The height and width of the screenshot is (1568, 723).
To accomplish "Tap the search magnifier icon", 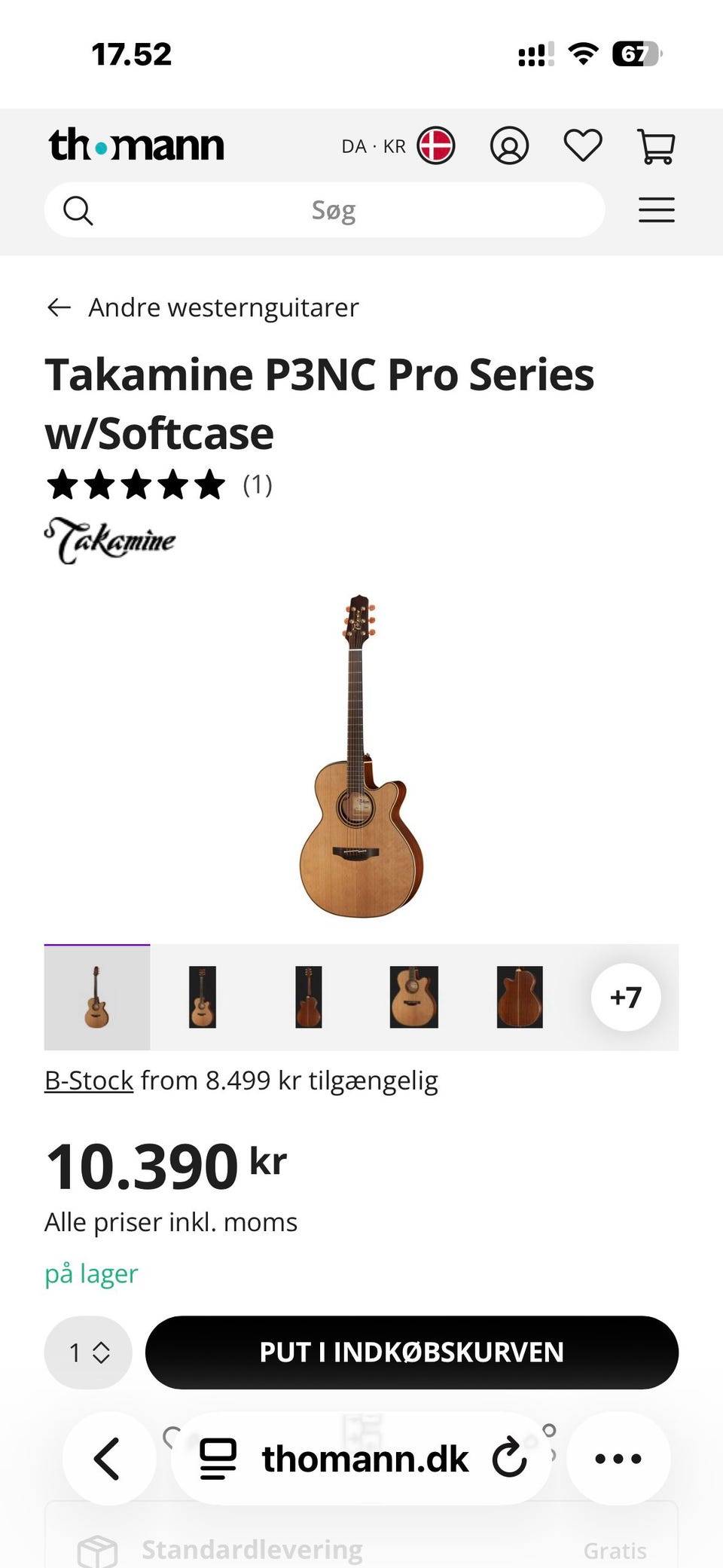I will [78, 209].
